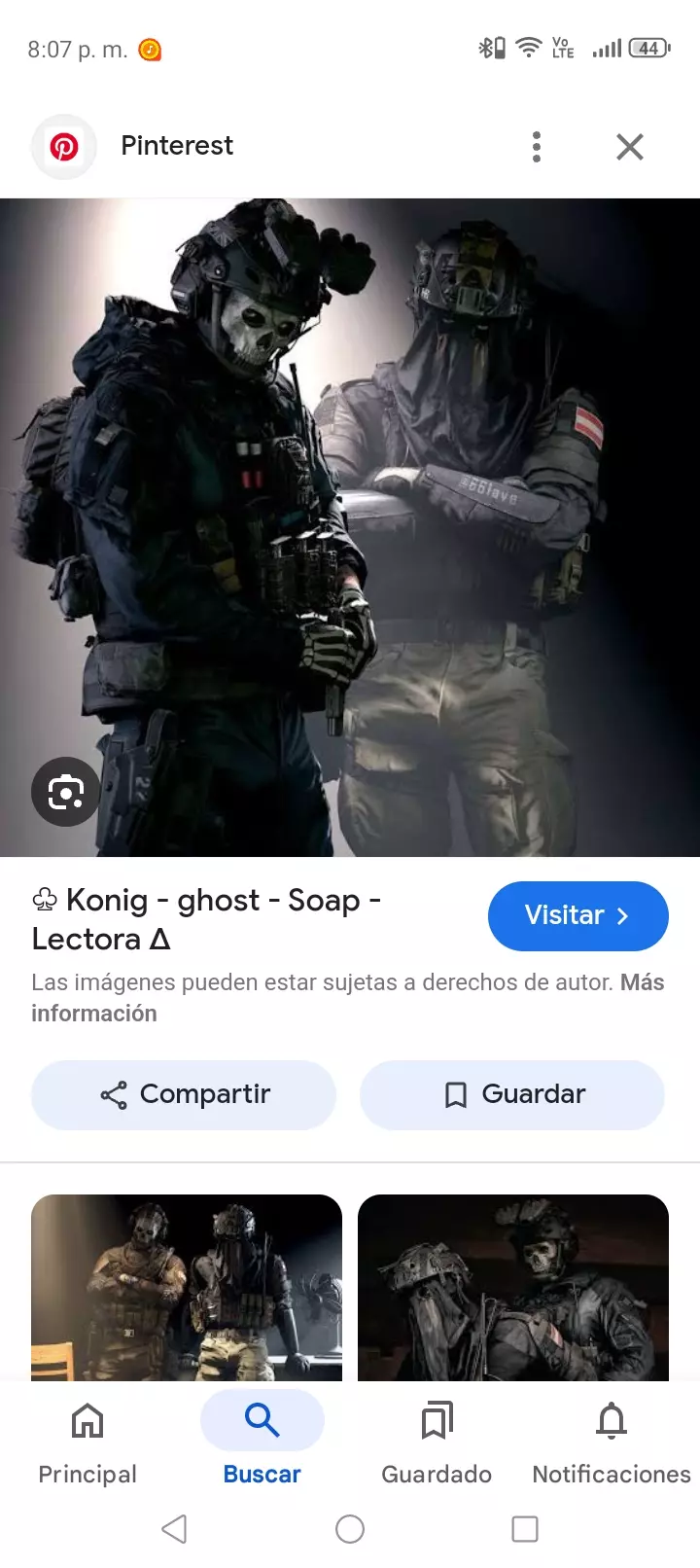The height and width of the screenshot is (1568, 700).
Task: Go back with the system back button
Action: click(x=175, y=1529)
